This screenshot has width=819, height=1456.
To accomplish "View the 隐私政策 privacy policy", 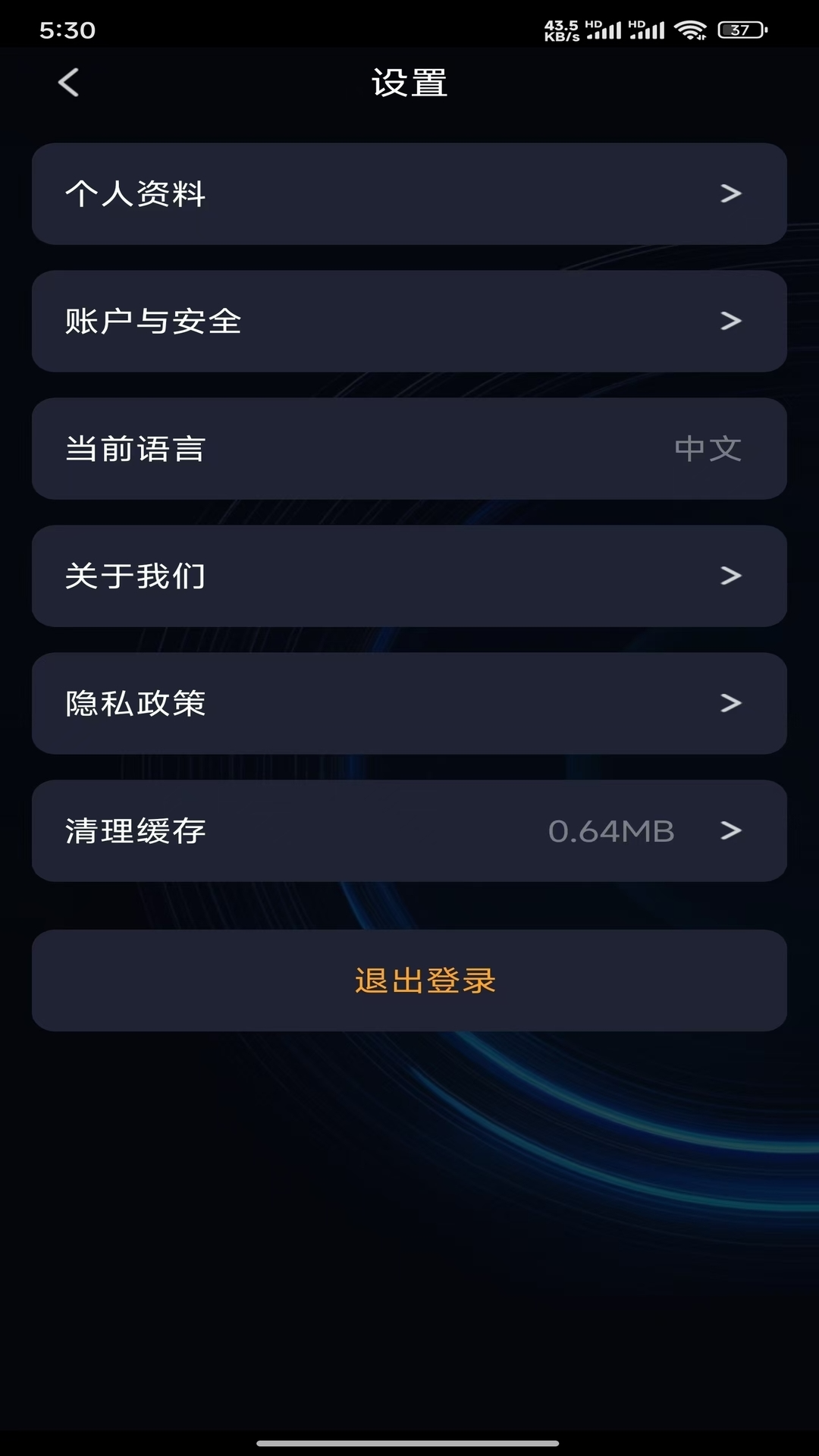I will [303, 703].
